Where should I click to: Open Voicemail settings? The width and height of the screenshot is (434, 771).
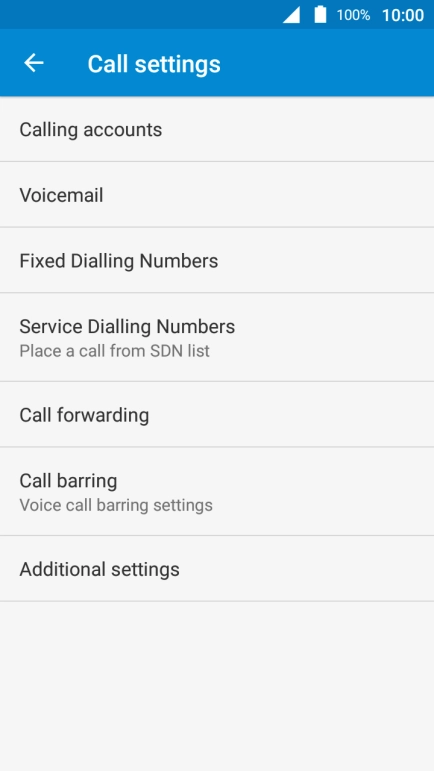coord(217,195)
